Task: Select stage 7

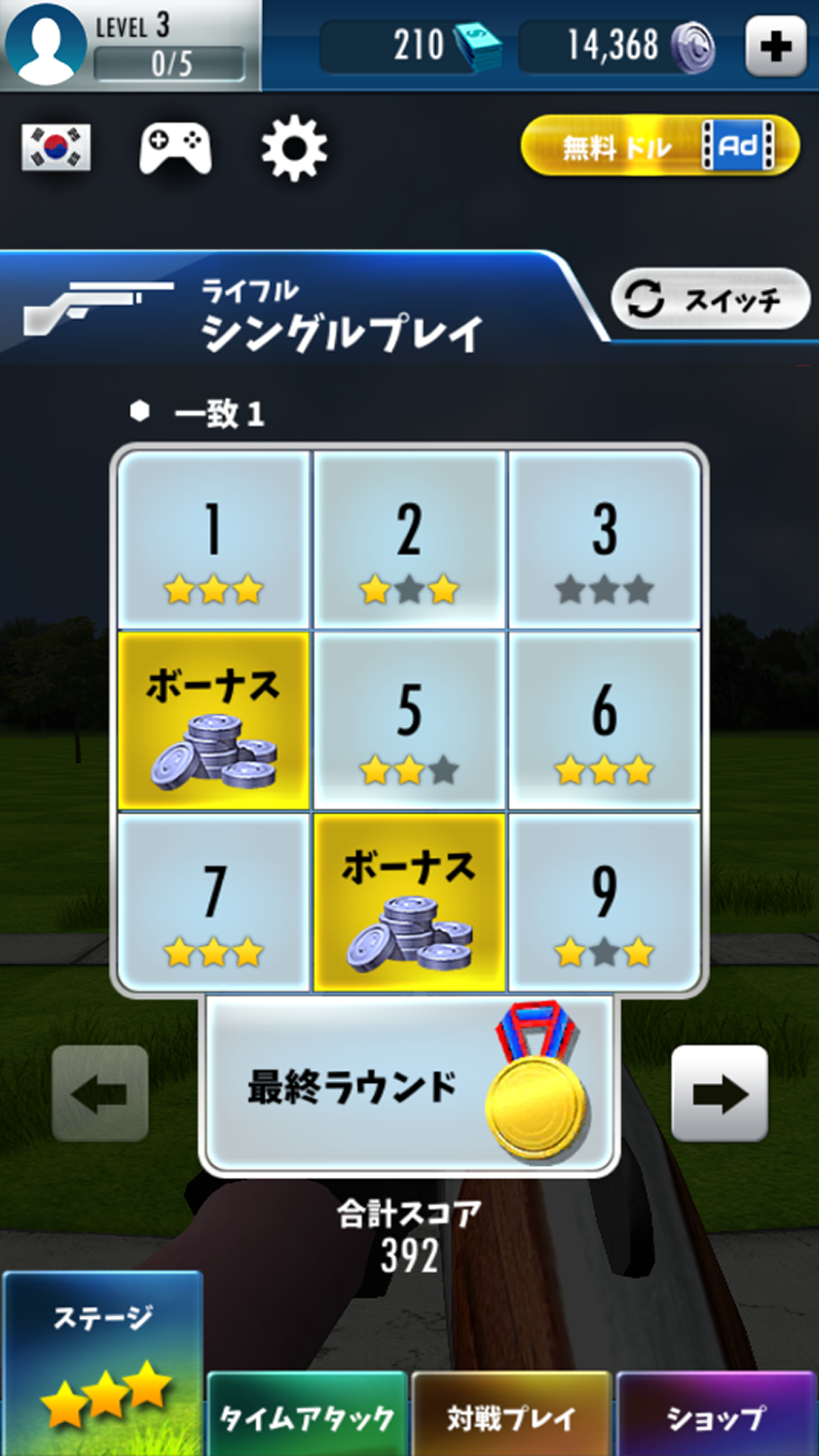Action: click(x=213, y=902)
